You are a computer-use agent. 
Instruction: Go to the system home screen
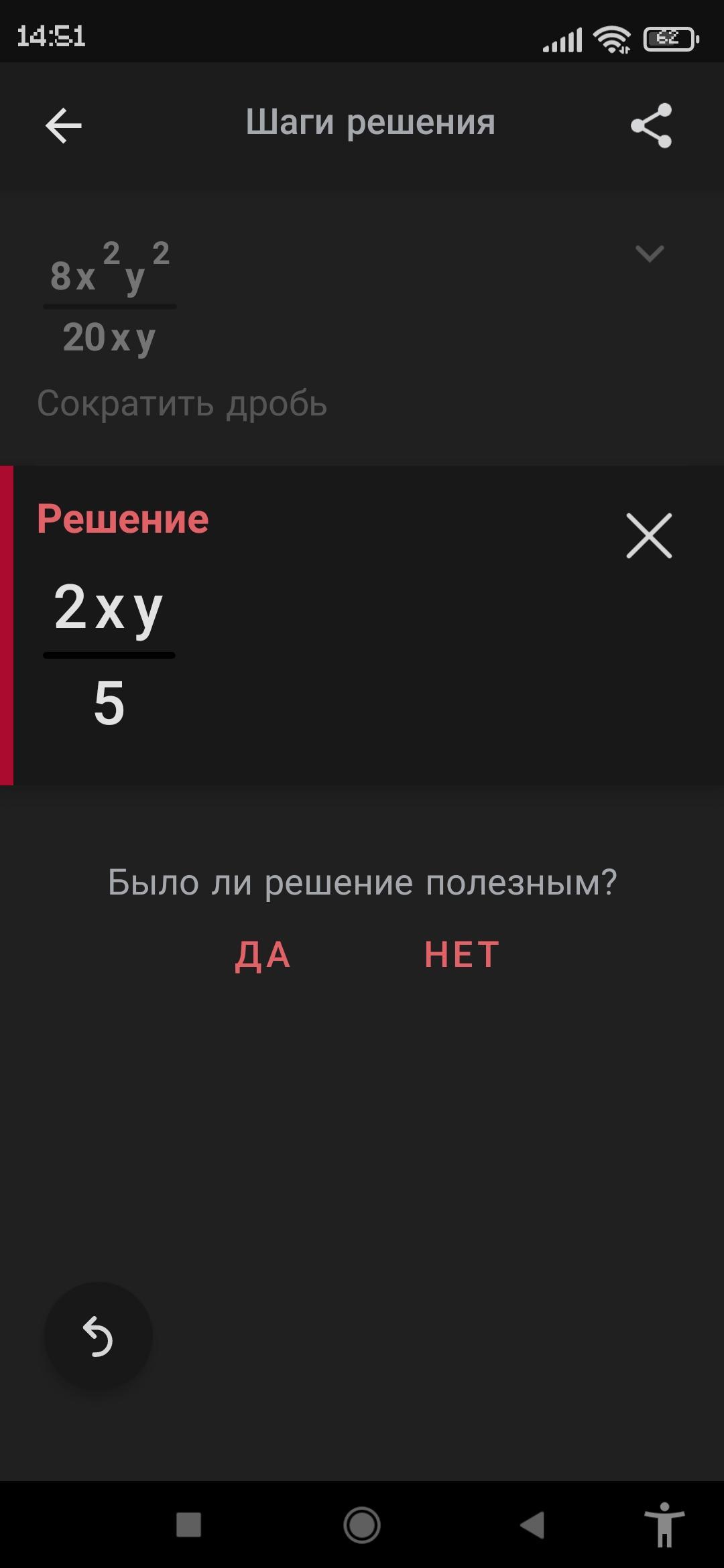click(x=362, y=1524)
